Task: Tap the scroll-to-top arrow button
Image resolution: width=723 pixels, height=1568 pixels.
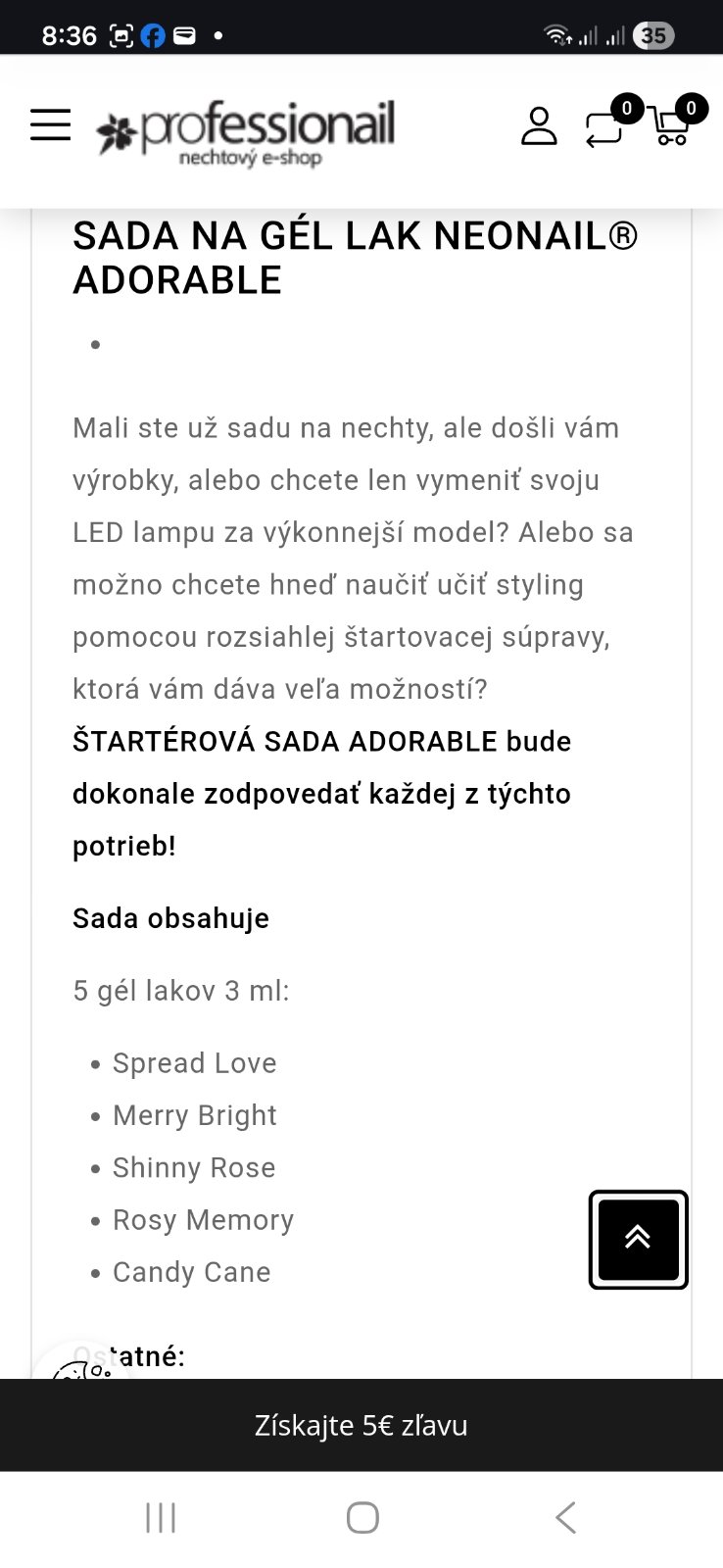Action: pyautogui.click(x=639, y=1240)
